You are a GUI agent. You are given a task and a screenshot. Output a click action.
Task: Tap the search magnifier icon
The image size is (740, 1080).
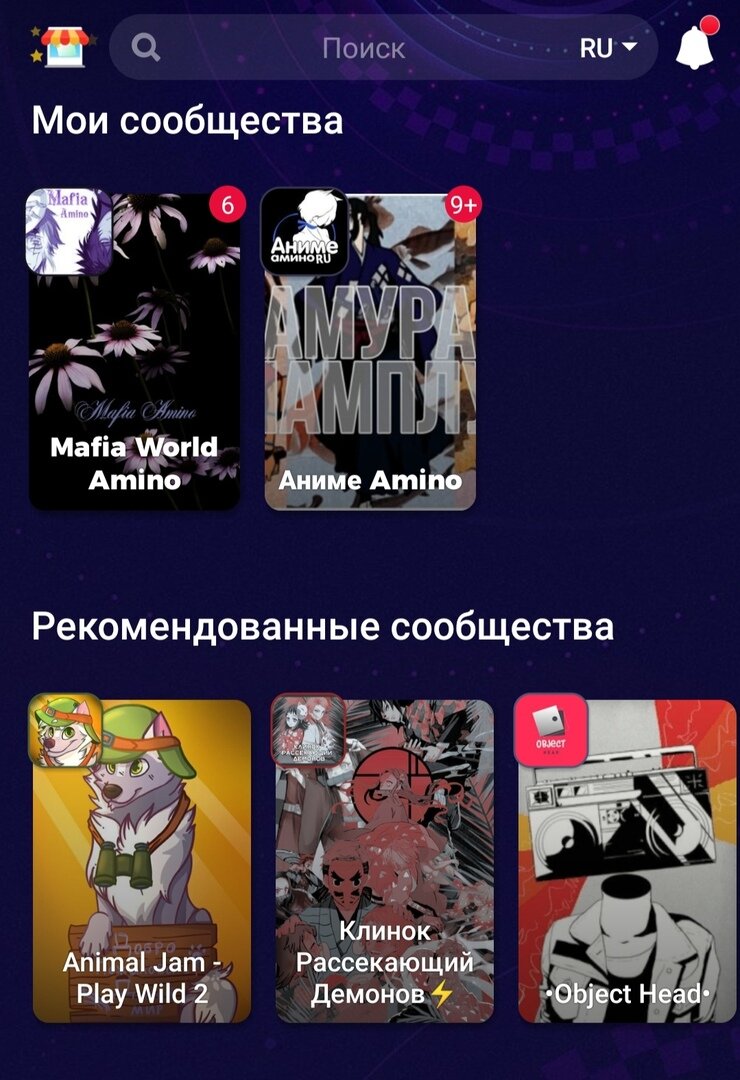pos(146,45)
